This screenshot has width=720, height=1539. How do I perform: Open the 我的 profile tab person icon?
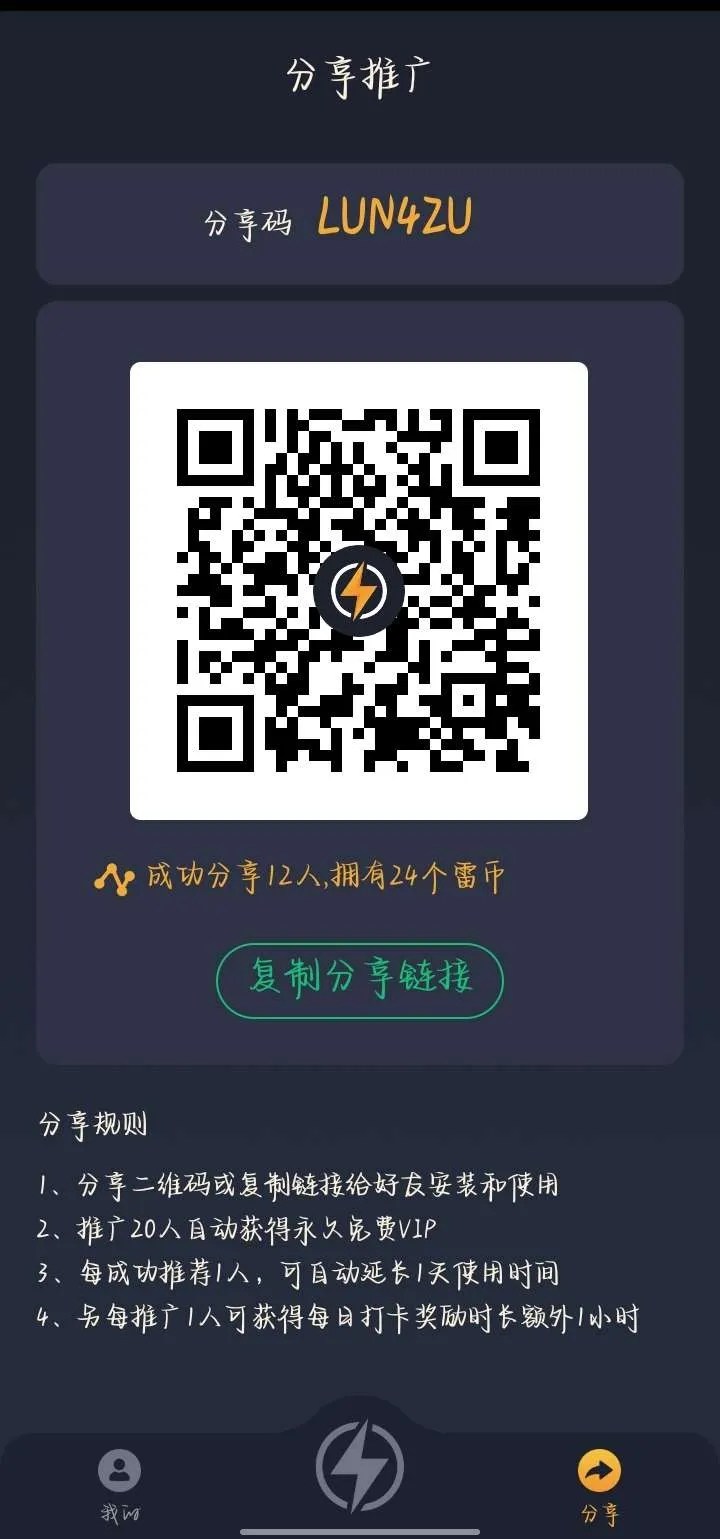click(118, 1470)
